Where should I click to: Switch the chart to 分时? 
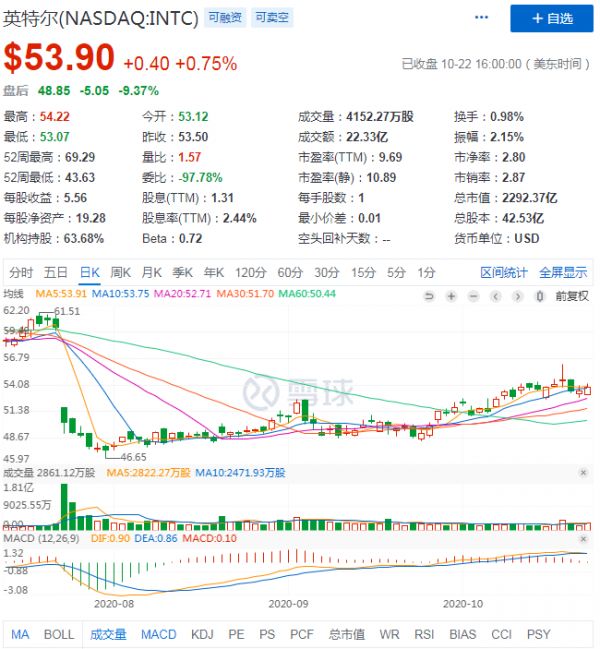tap(21, 272)
